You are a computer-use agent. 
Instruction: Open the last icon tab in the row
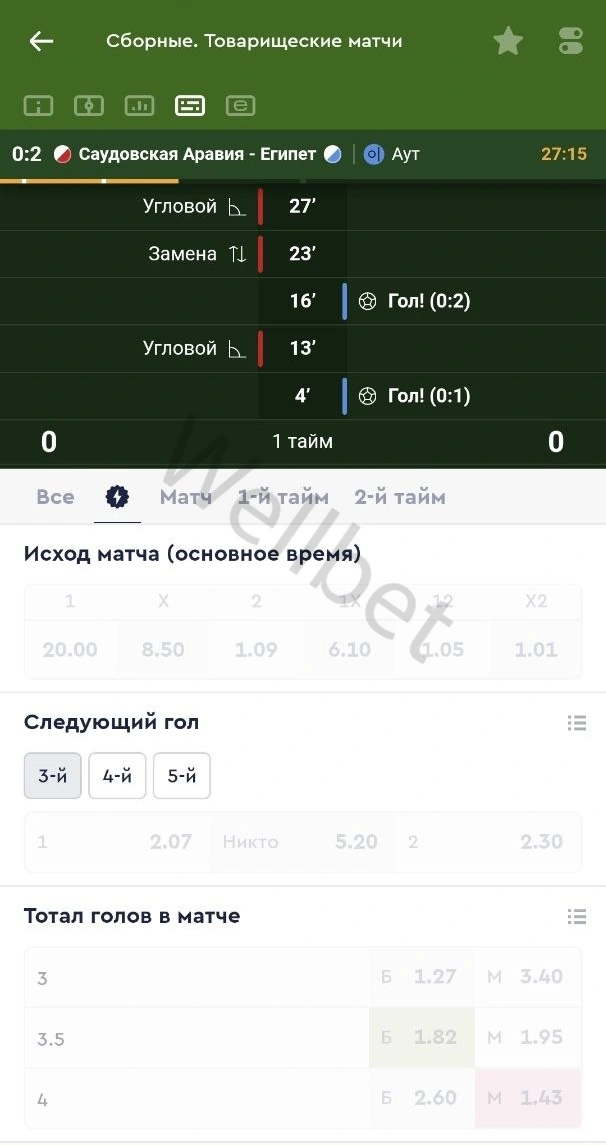click(x=241, y=105)
